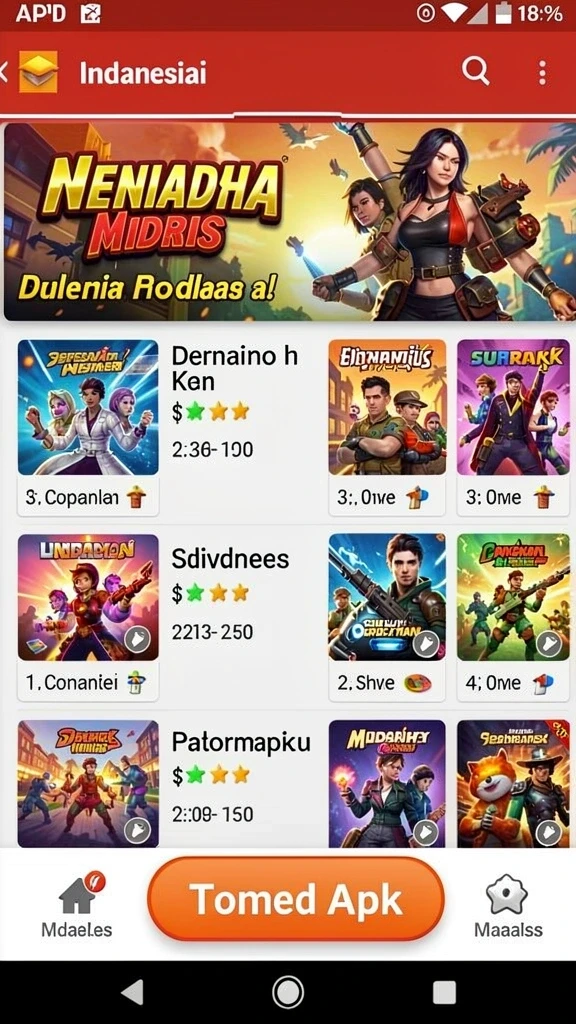576x1024 pixels.
Task: Open the Surrakk game tile
Action: coord(513,428)
